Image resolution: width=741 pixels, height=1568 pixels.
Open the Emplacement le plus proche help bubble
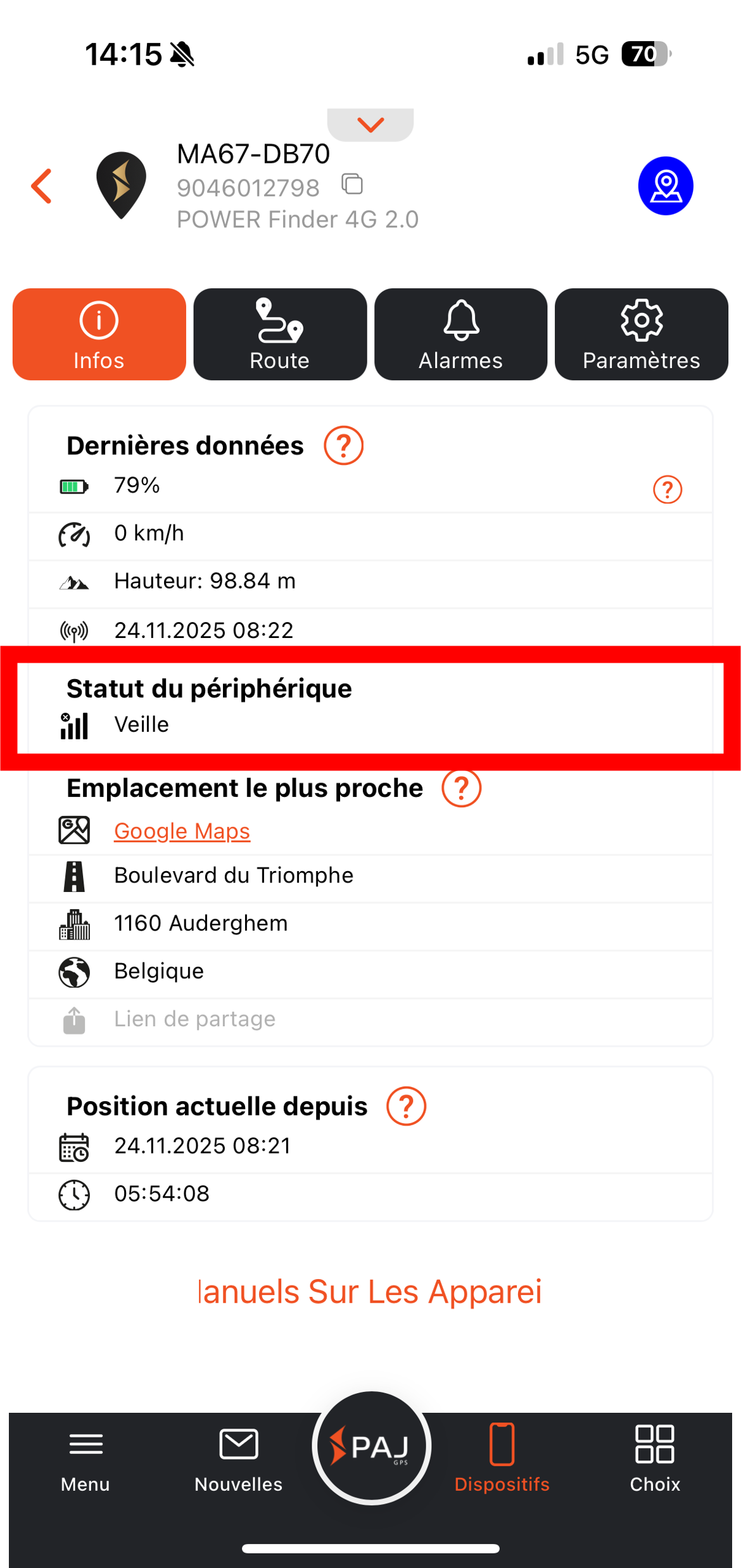tap(462, 788)
